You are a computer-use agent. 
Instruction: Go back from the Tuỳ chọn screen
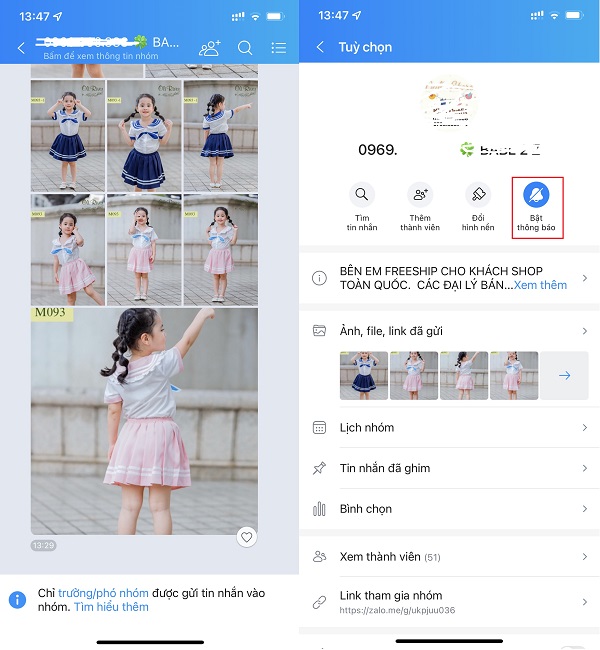tap(320, 47)
